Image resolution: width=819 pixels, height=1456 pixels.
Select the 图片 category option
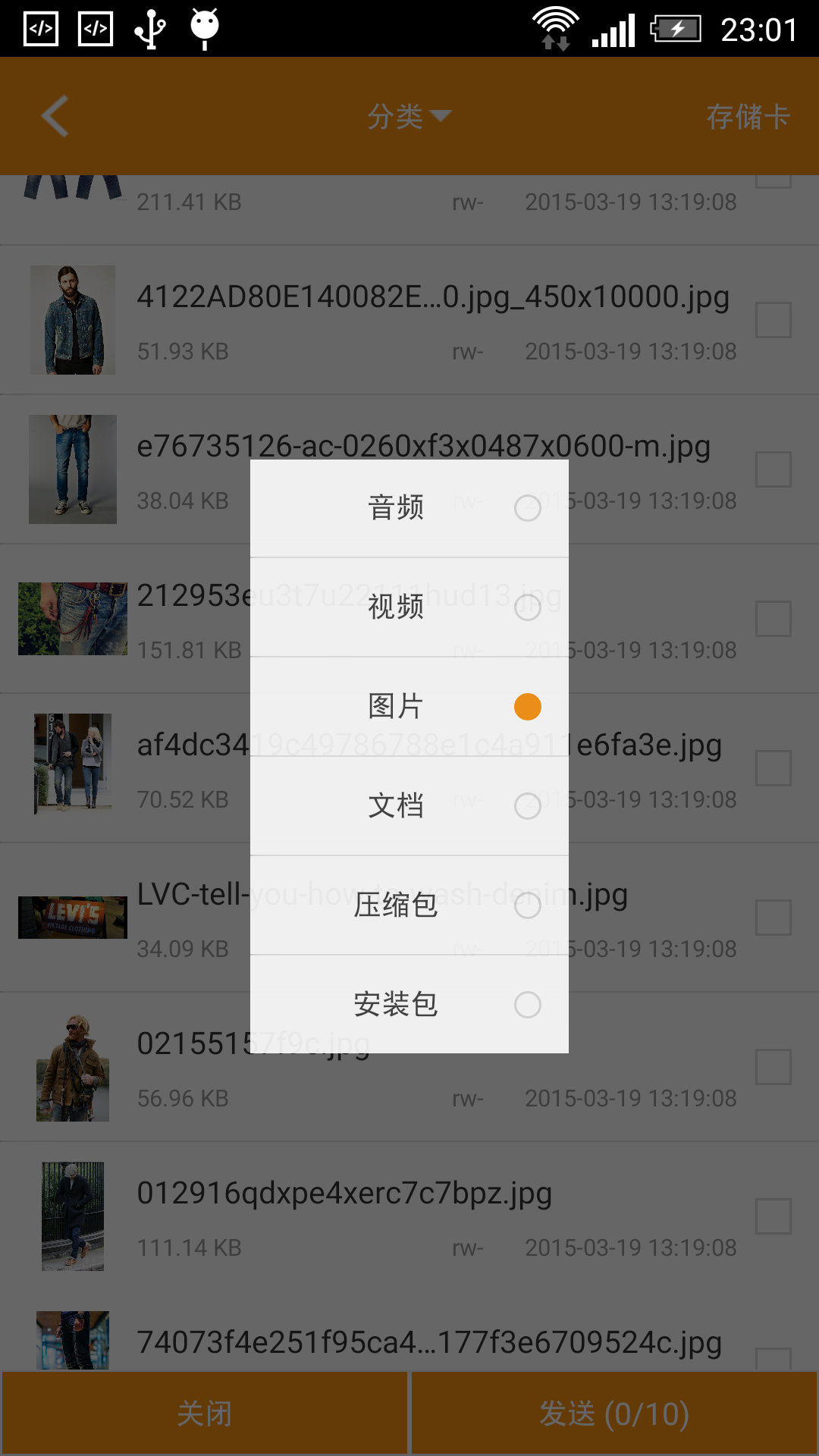point(409,707)
